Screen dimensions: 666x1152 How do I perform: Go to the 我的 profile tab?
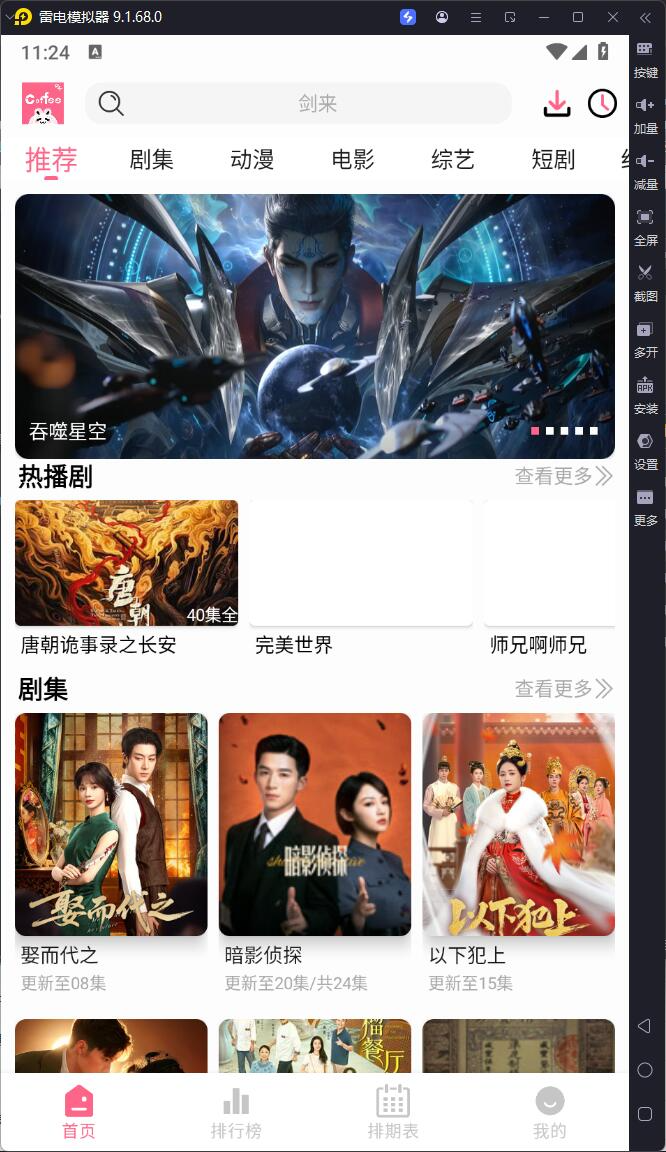(x=549, y=1112)
